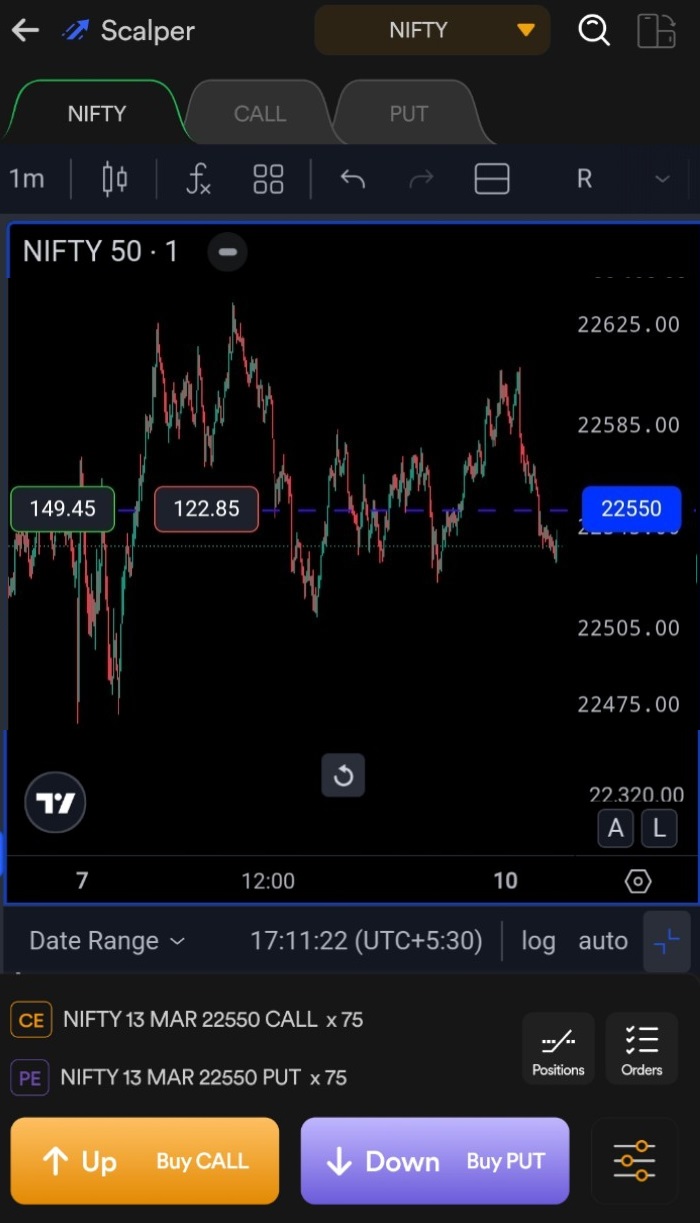Open the search icon
Image resolution: width=700 pixels, height=1223 pixels.
pos(594,30)
